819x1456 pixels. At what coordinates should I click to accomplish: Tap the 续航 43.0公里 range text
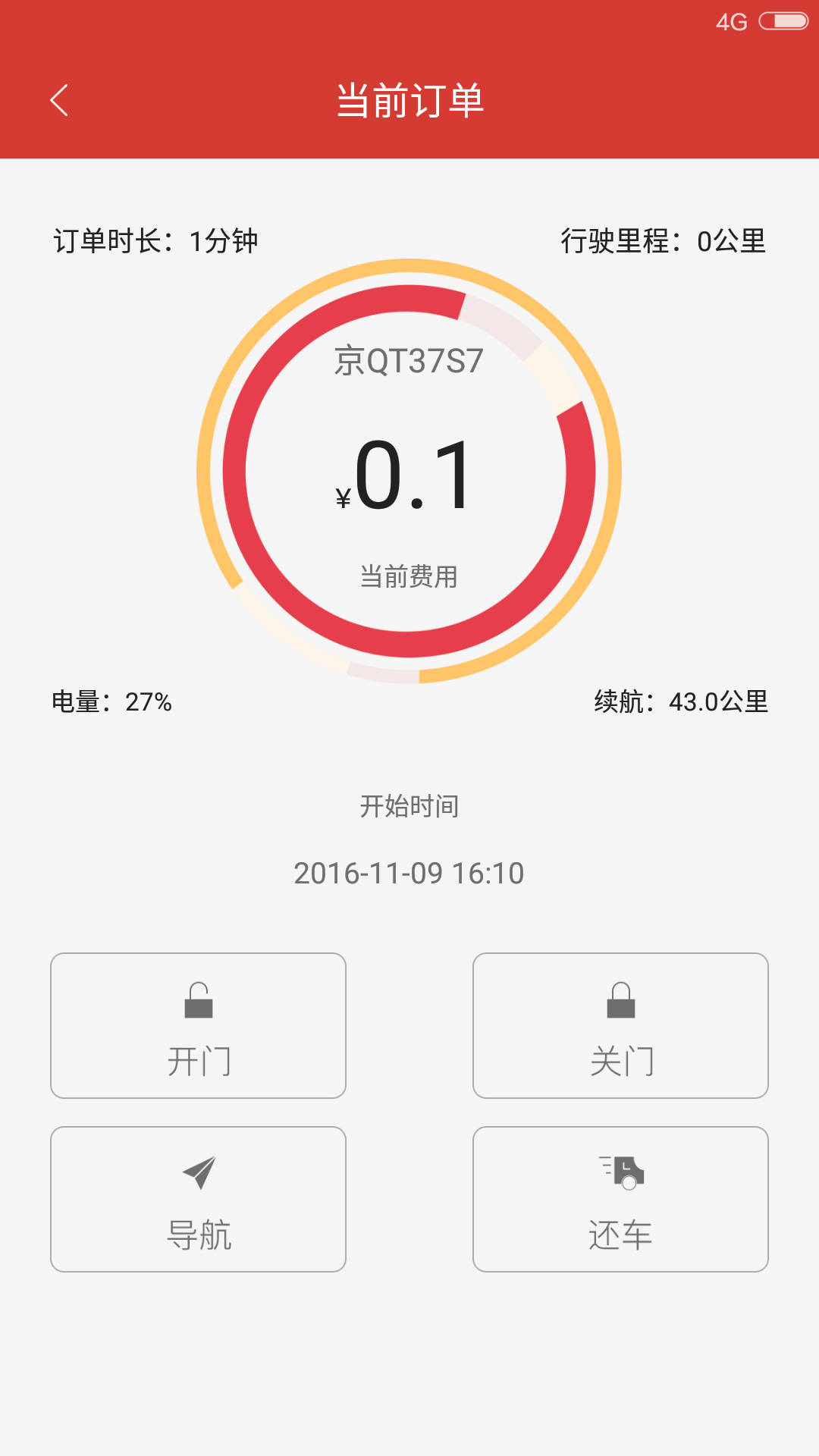681,704
